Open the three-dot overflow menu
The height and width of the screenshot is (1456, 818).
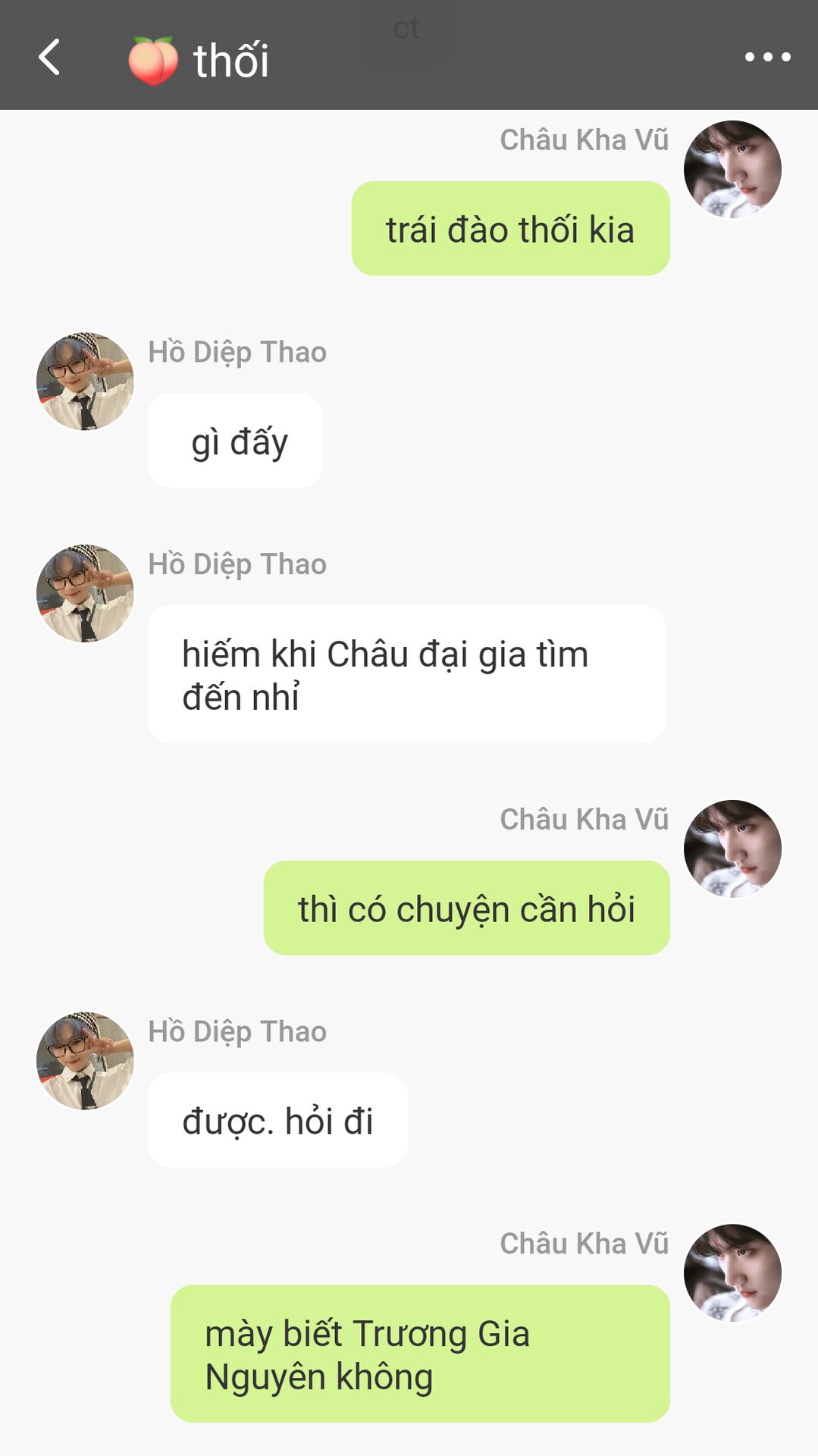pos(767,57)
